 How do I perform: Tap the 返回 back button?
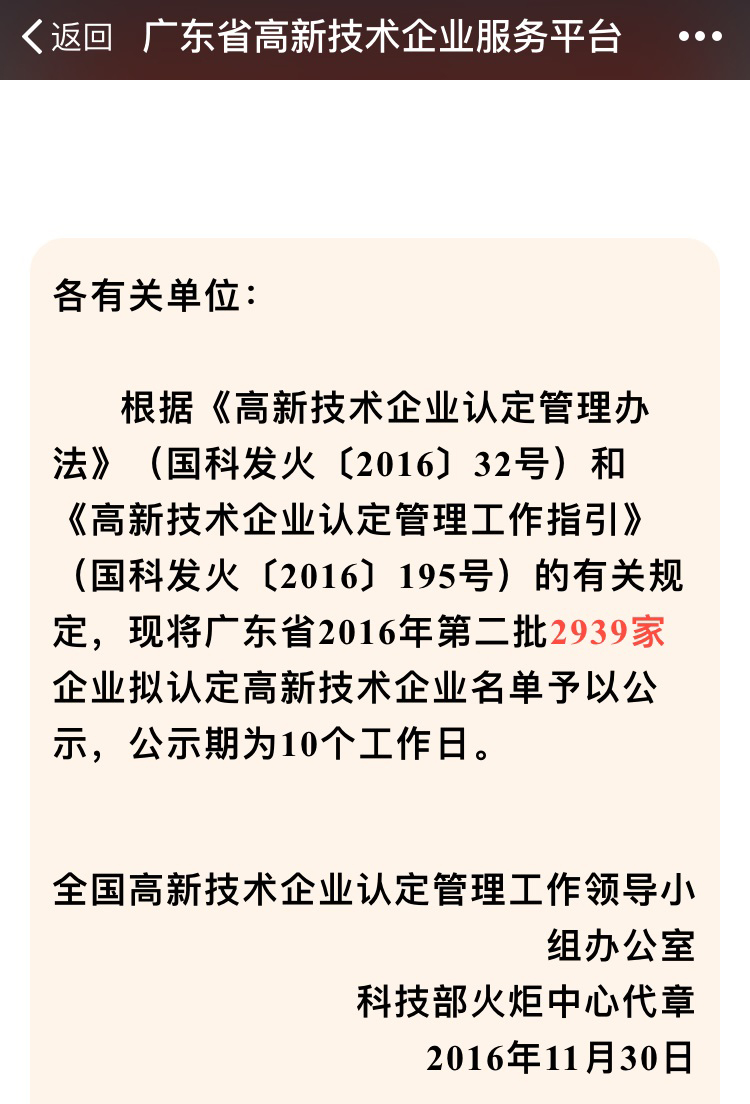(66, 38)
